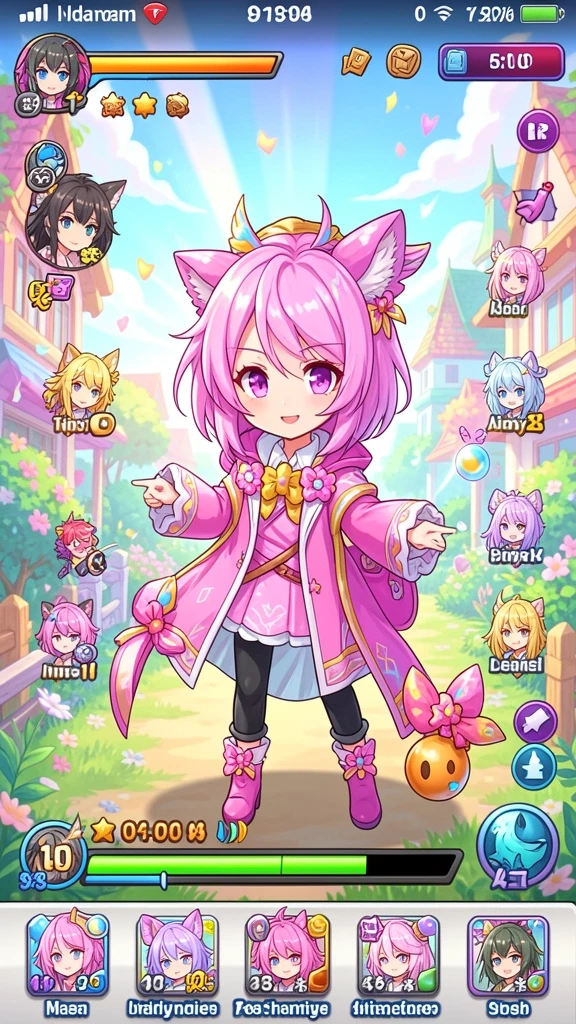Tap the small round teal skill button

pyautogui.click(x=534, y=767)
